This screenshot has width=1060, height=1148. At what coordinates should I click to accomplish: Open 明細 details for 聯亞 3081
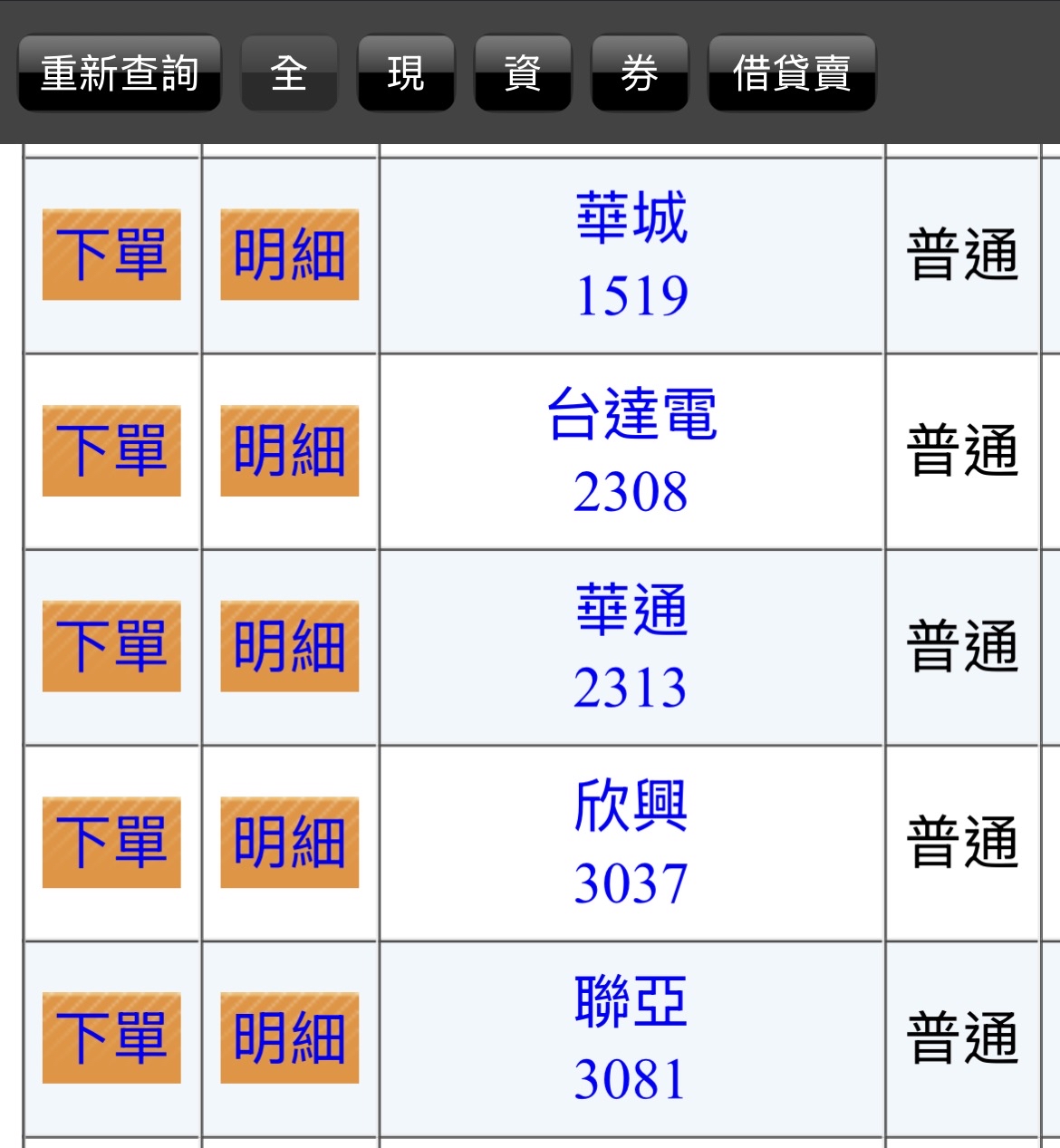(x=290, y=1037)
